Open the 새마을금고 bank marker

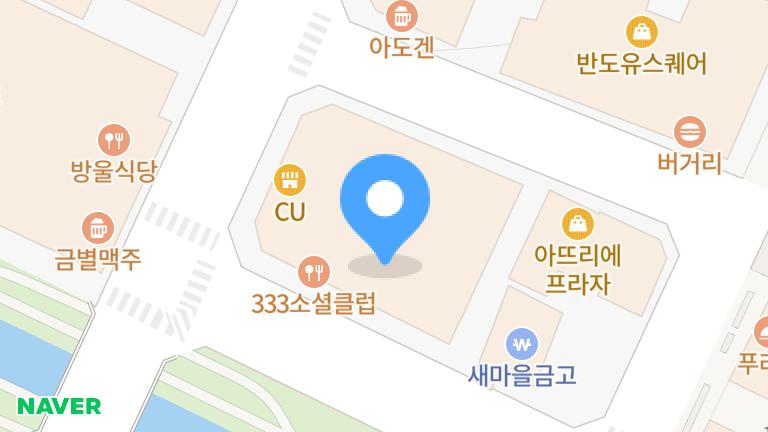point(522,345)
